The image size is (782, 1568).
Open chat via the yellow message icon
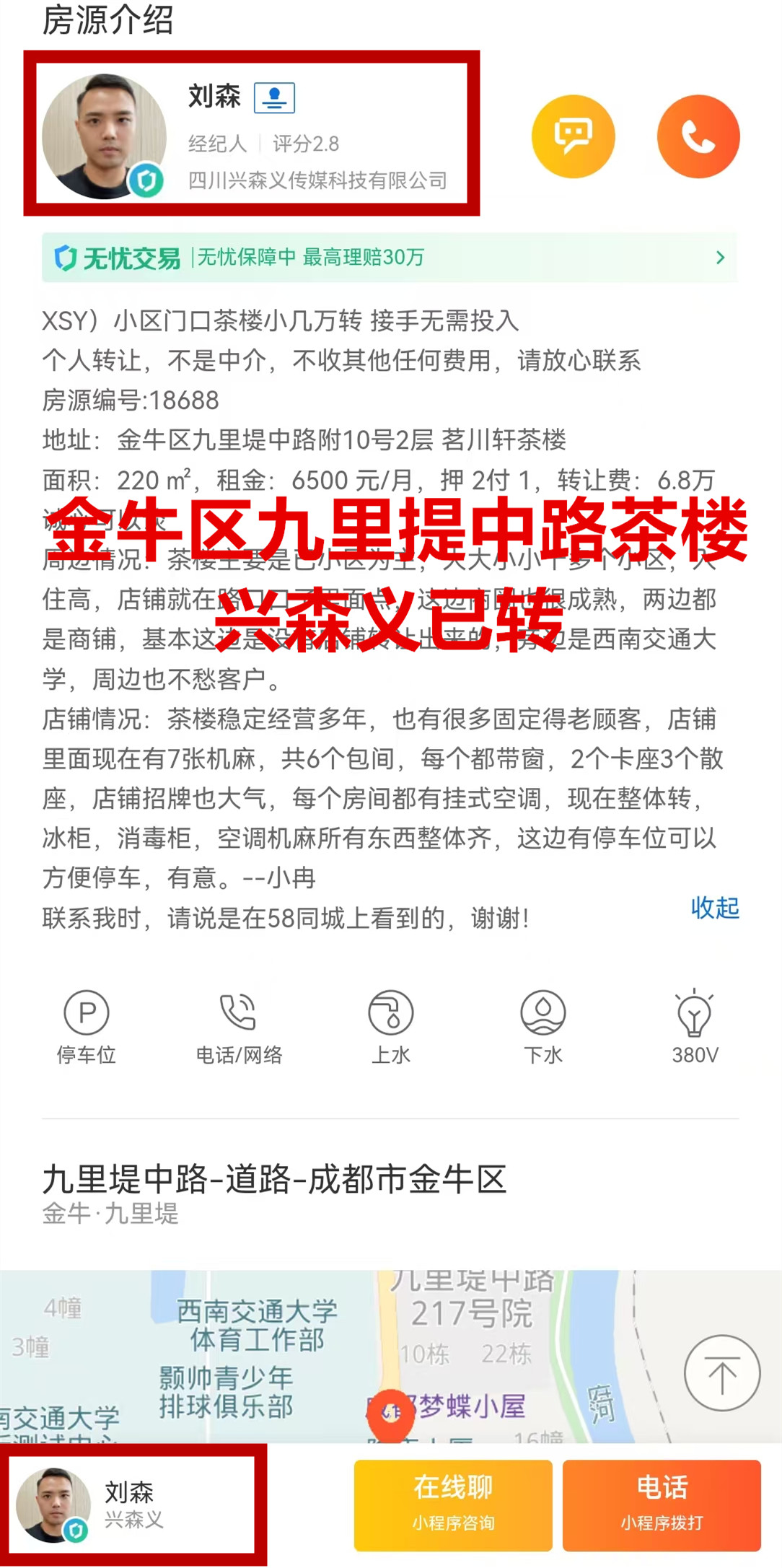click(x=573, y=136)
